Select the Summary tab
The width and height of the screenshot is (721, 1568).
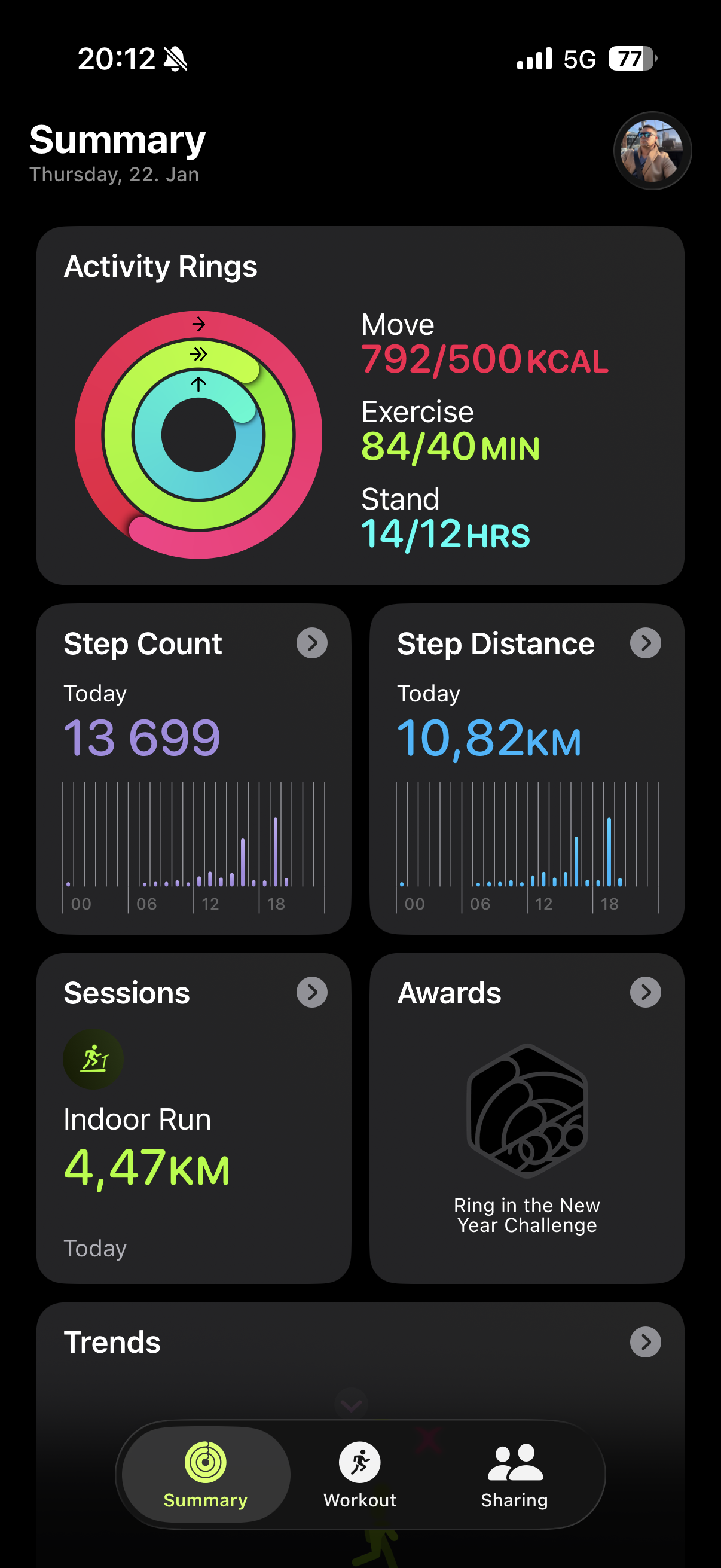206,1474
